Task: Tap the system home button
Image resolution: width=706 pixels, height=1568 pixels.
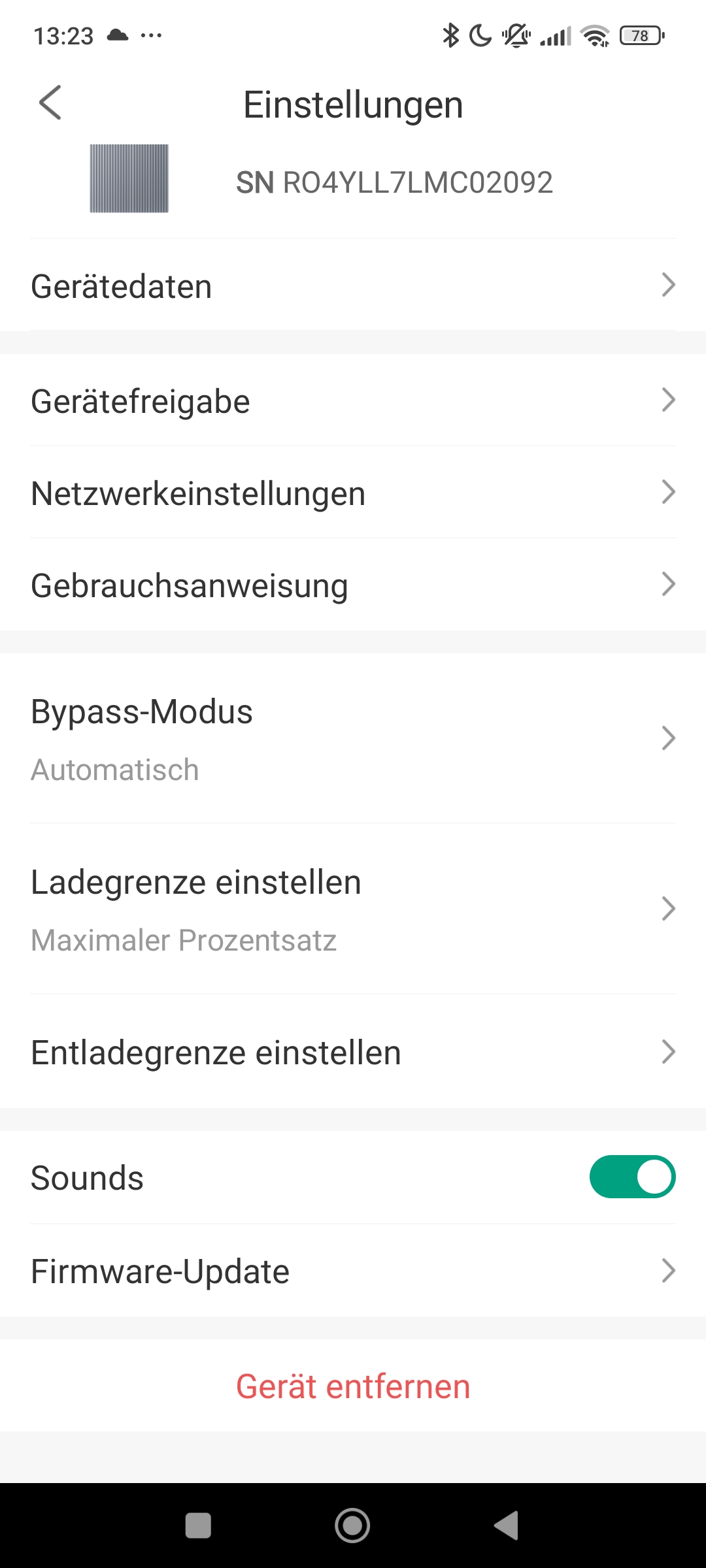Action: (352, 1526)
